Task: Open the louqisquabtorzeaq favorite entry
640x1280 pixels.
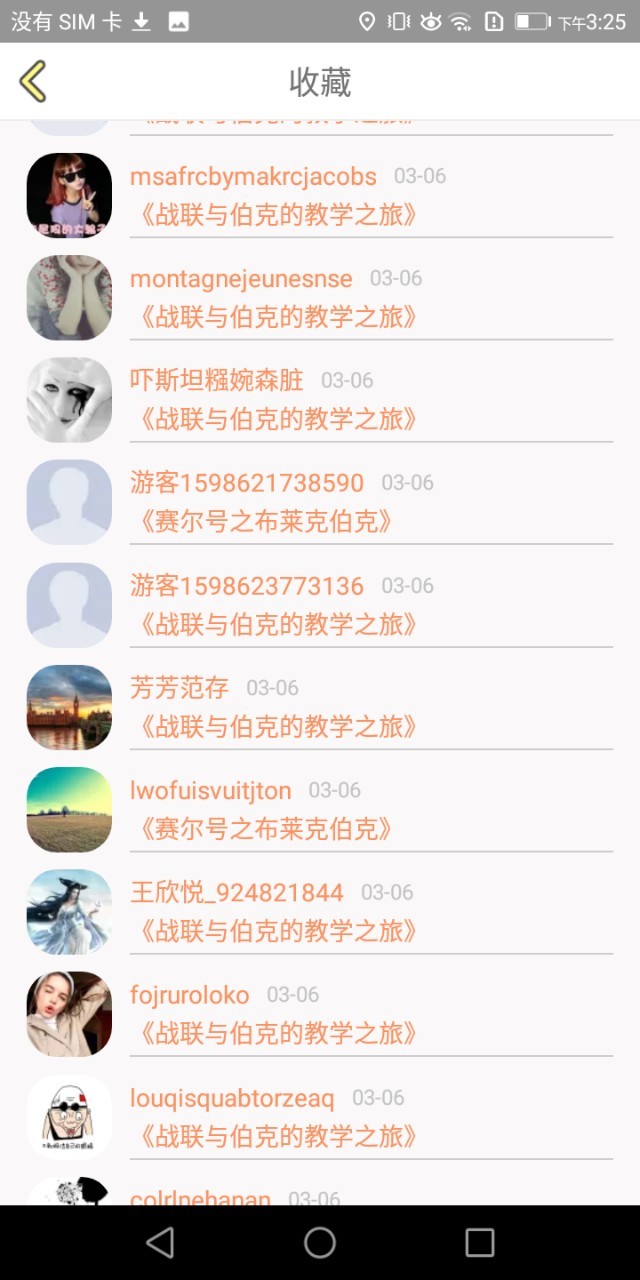Action: click(320, 1117)
